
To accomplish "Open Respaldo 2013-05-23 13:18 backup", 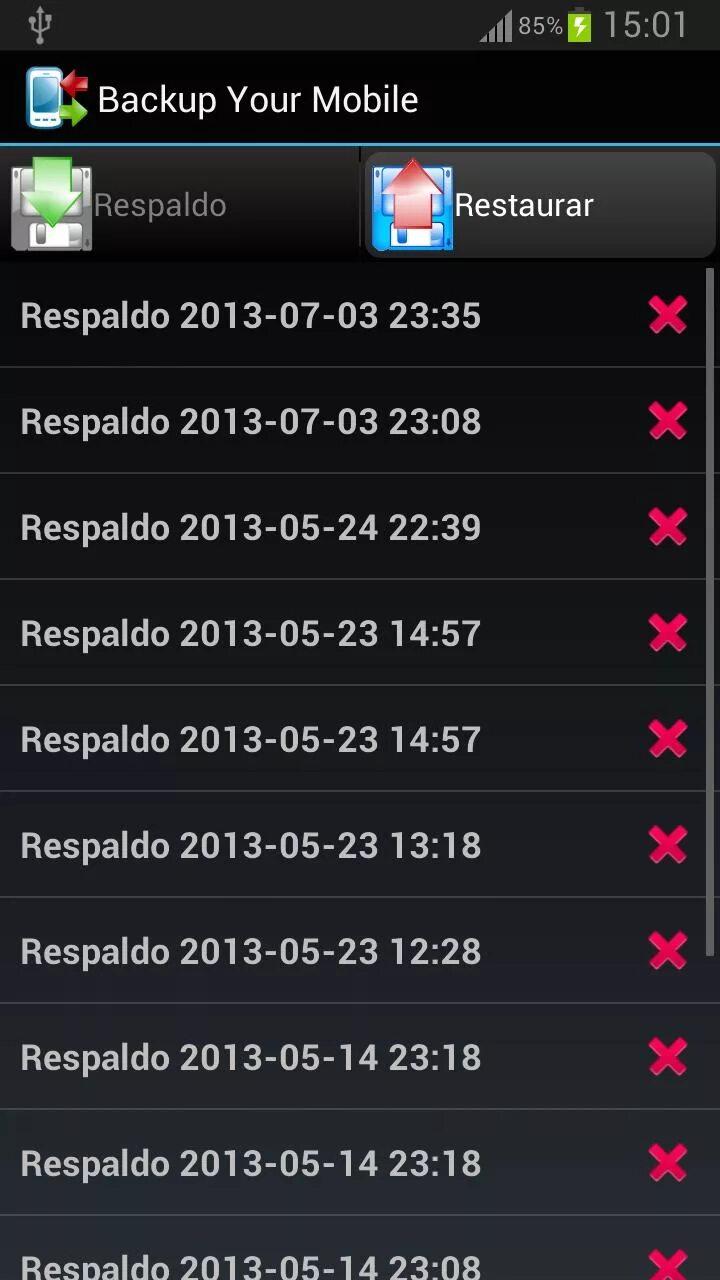I will tap(251, 846).
